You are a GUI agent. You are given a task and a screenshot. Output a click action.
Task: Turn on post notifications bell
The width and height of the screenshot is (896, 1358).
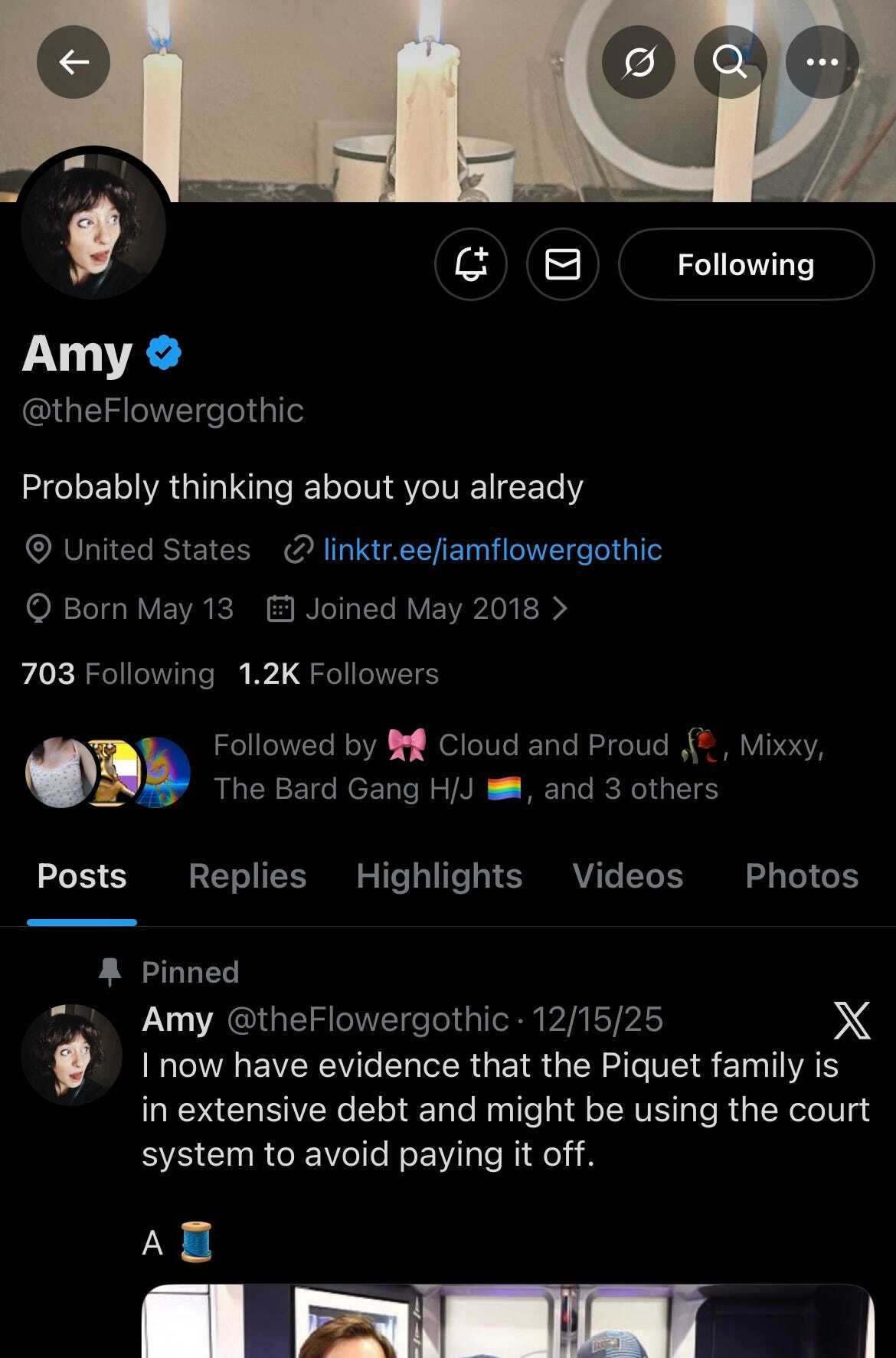pos(471,264)
